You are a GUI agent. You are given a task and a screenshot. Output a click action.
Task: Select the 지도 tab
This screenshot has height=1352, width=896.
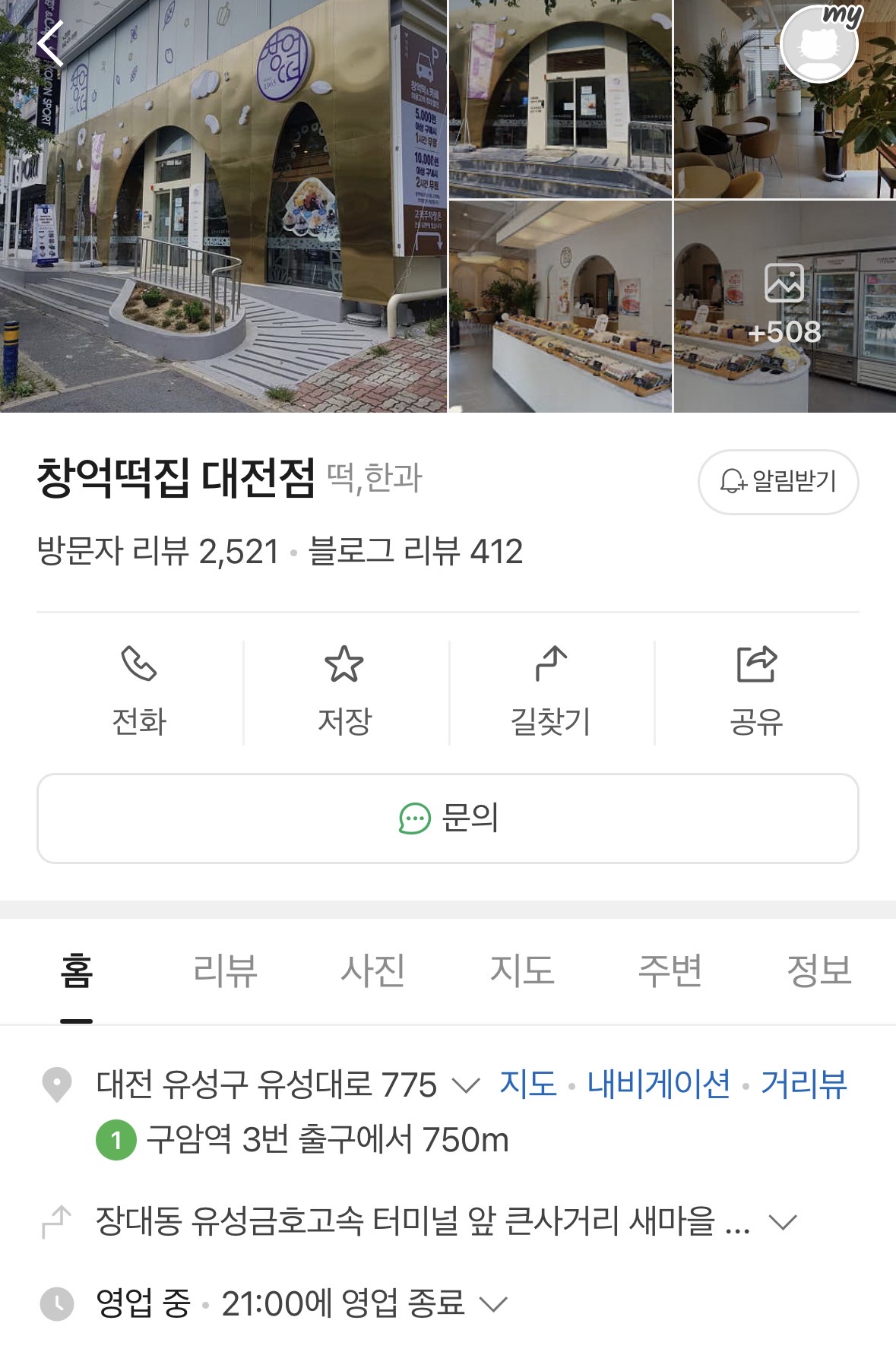[523, 970]
